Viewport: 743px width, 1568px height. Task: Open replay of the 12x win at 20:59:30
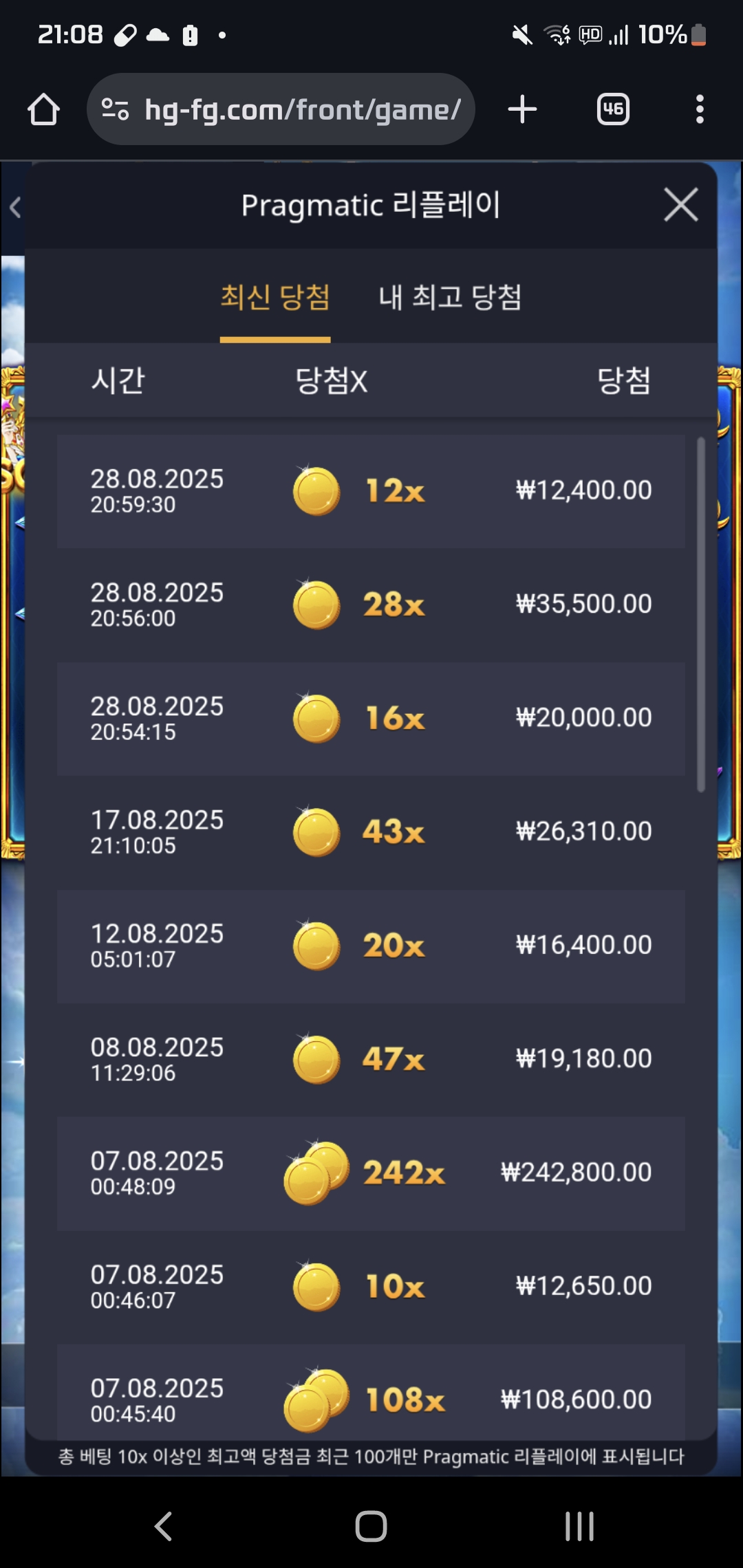(371, 491)
